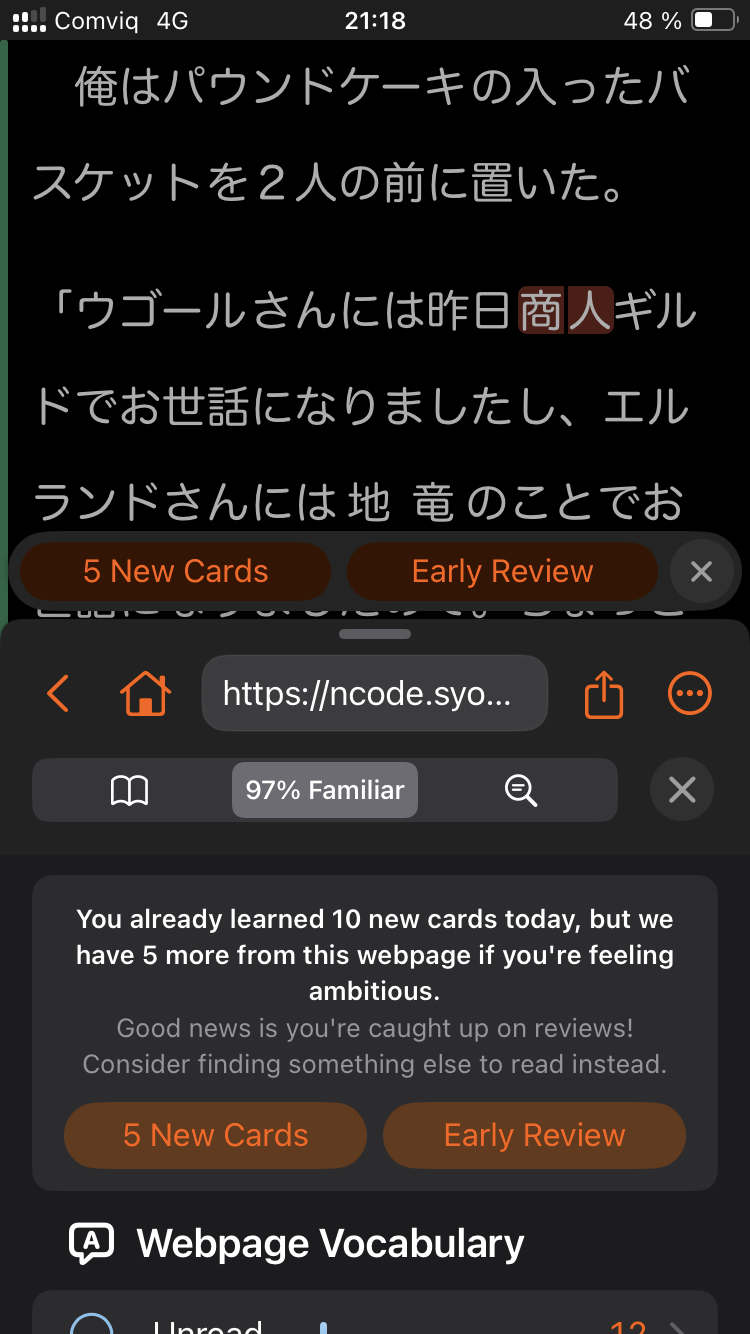Close the reader toolbar panel
Image resolution: width=750 pixels, height=1334 pixels.
tap(681, 790)
